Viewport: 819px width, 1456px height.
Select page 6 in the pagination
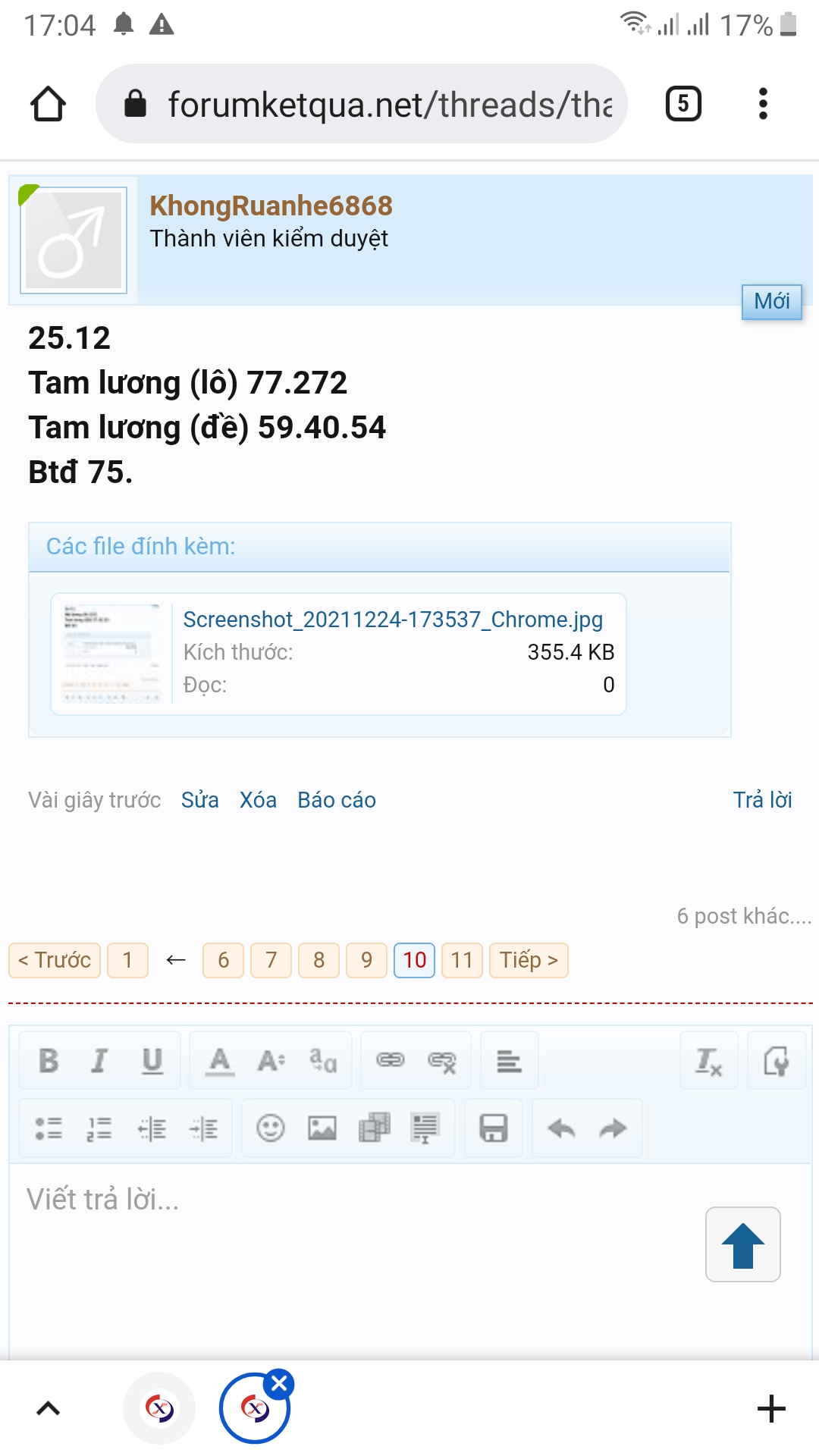point(223,961)
